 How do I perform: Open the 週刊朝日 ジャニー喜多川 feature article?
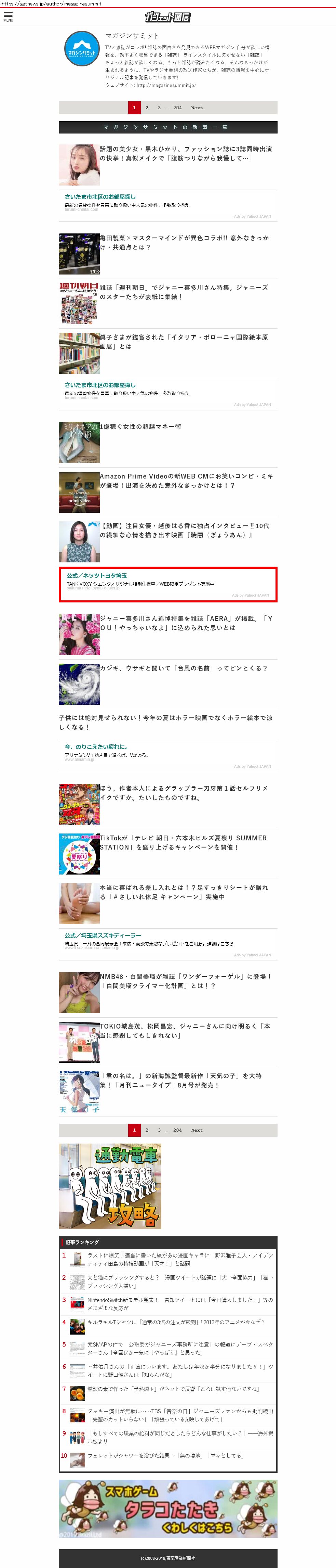[x=184, y=292]
